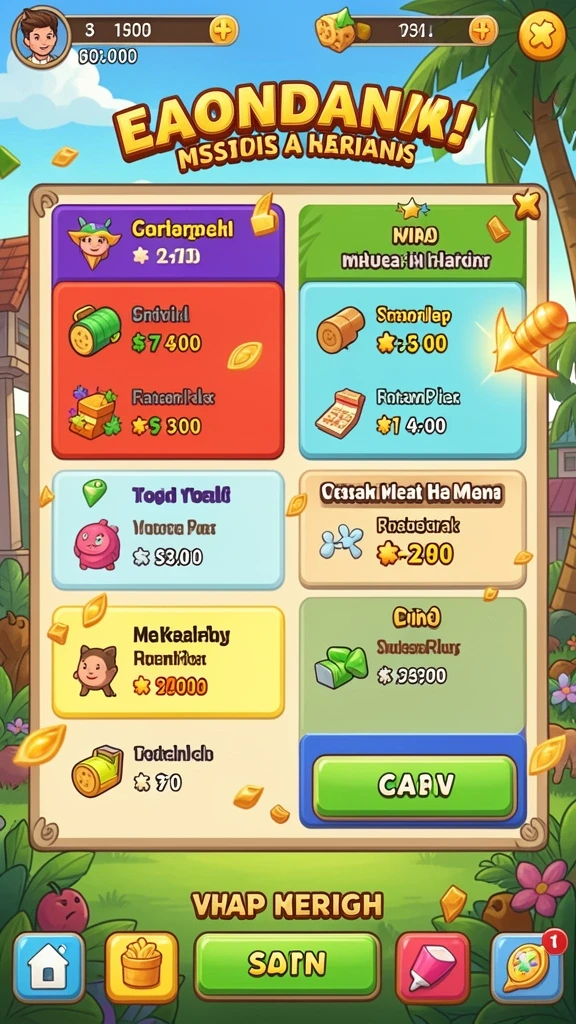Tap the green SARN button
Image resolution: width=576 pixels, height=1024 pixels.
(287, 964)
